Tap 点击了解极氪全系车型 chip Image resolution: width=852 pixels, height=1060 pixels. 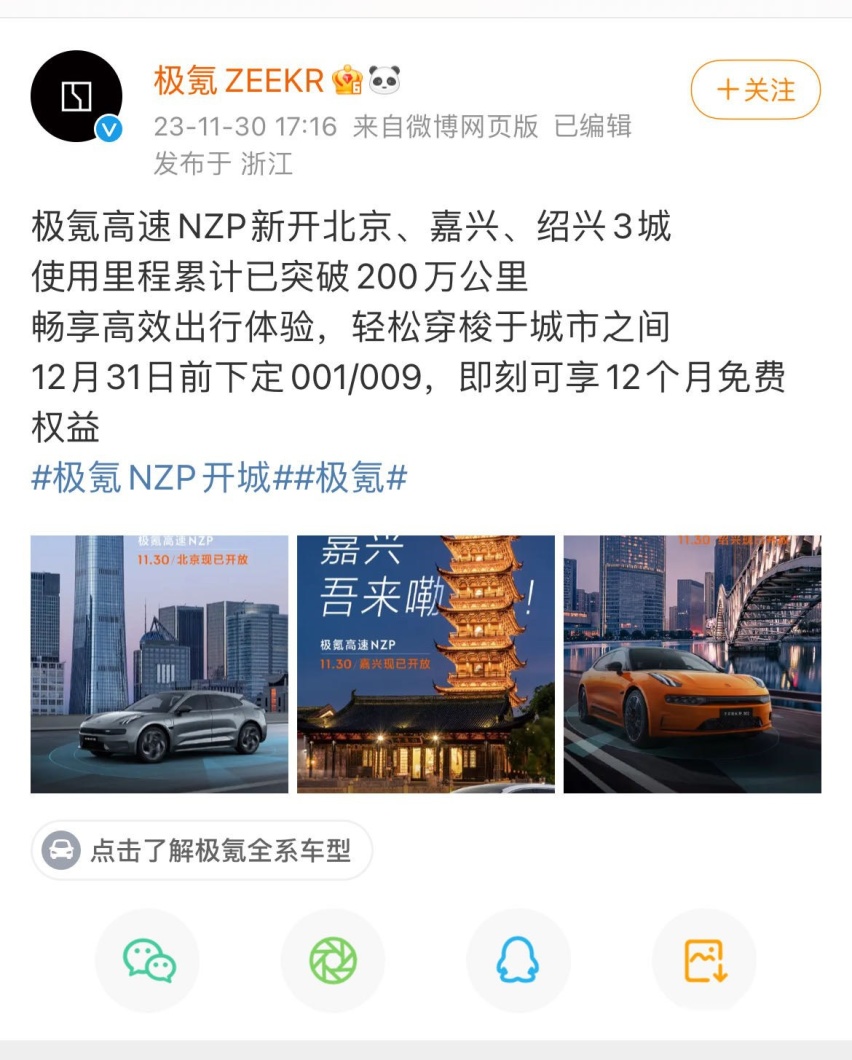(x=202, y=851)
